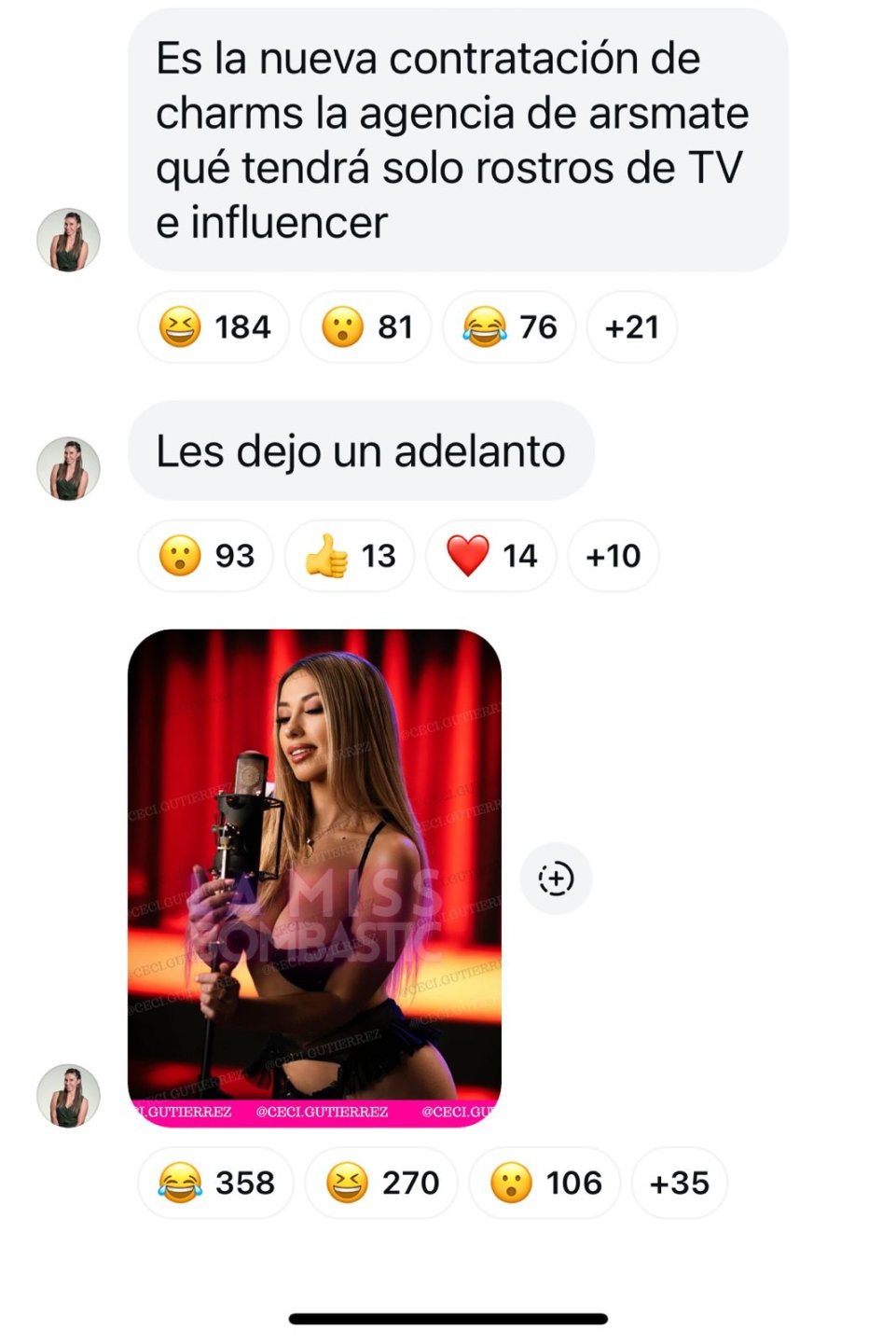This screenshot has height=1343, width=896.
Task: View the +10 other reactions
Action: 613,556
